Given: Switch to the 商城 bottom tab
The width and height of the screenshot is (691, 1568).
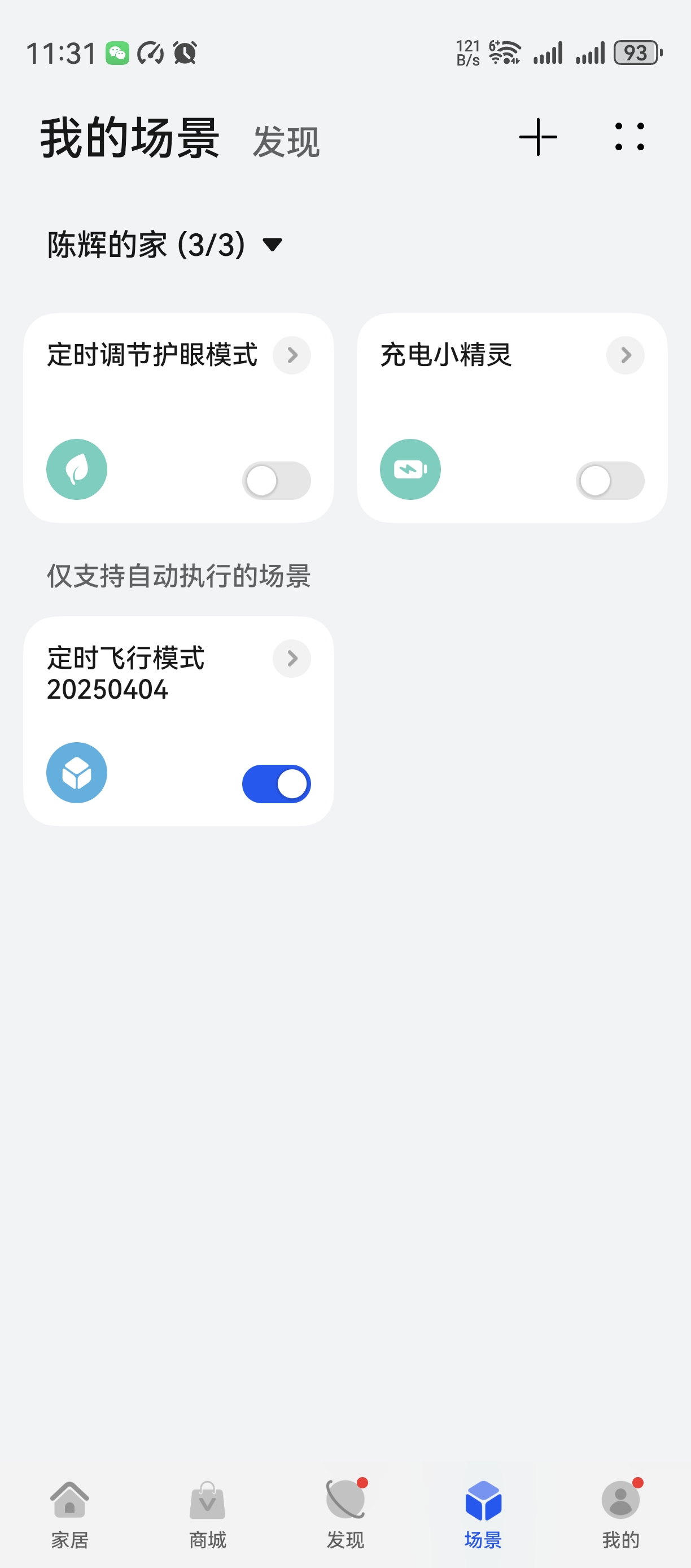Looking at the screenshot, I should coord(207,1514).
